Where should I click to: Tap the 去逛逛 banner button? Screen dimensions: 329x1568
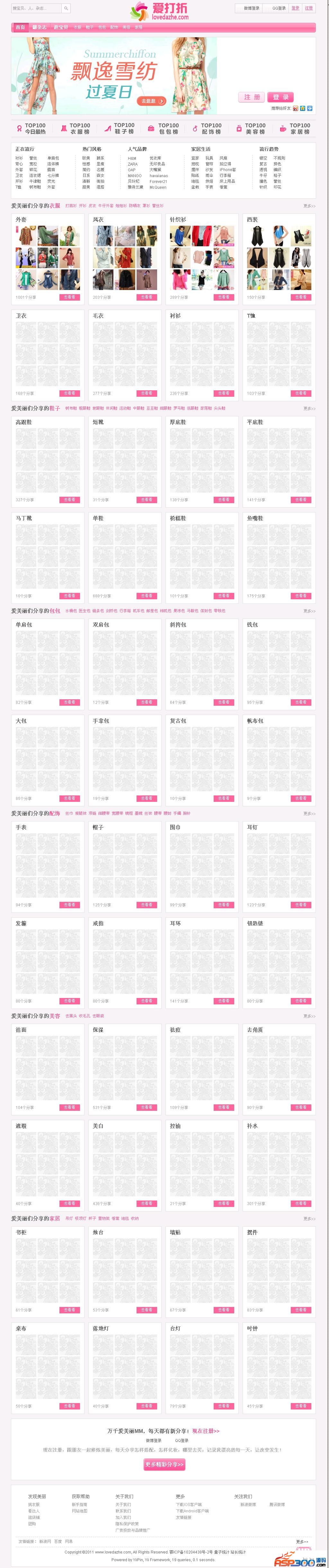pyautogui.click(x=152, y=101)
